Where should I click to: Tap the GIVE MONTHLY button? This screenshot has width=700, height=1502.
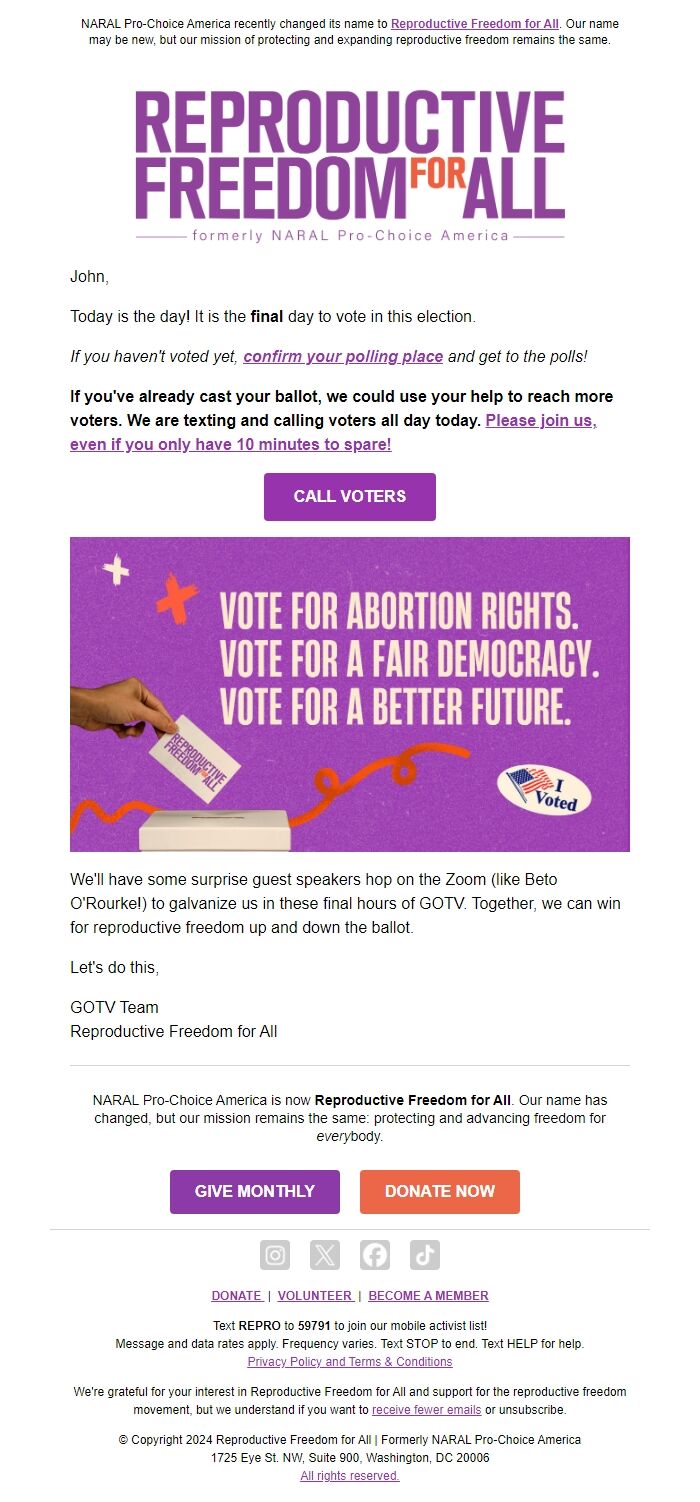point(255,1192)
